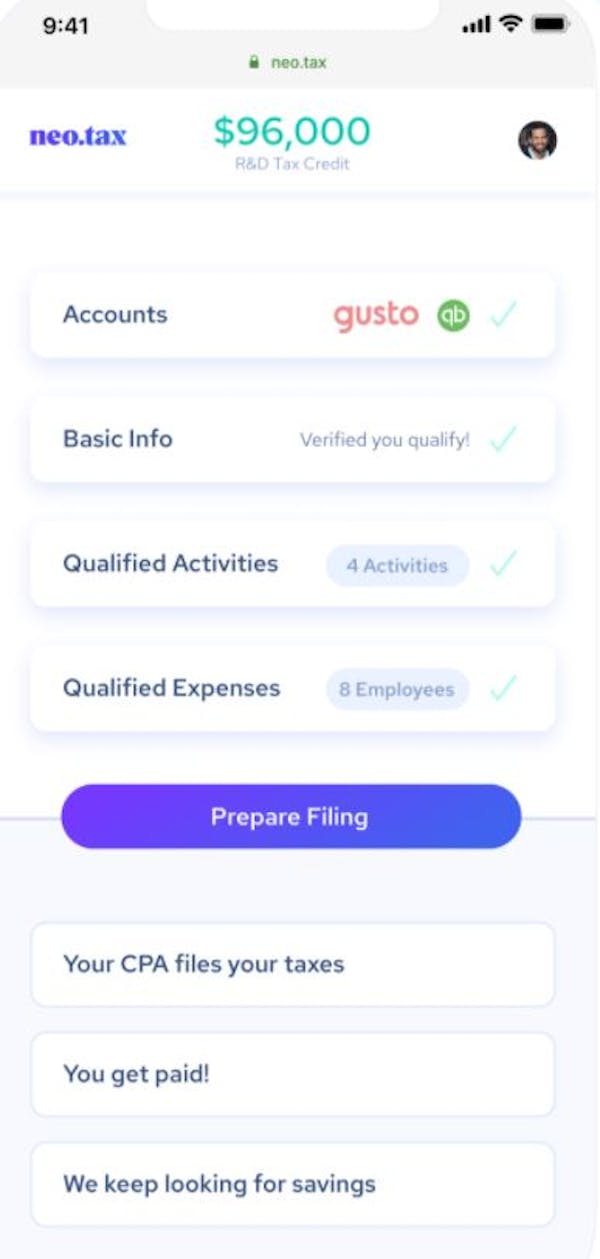
Task: Select "Your CPA files your taxes" step
Action: tap(292, 964)
